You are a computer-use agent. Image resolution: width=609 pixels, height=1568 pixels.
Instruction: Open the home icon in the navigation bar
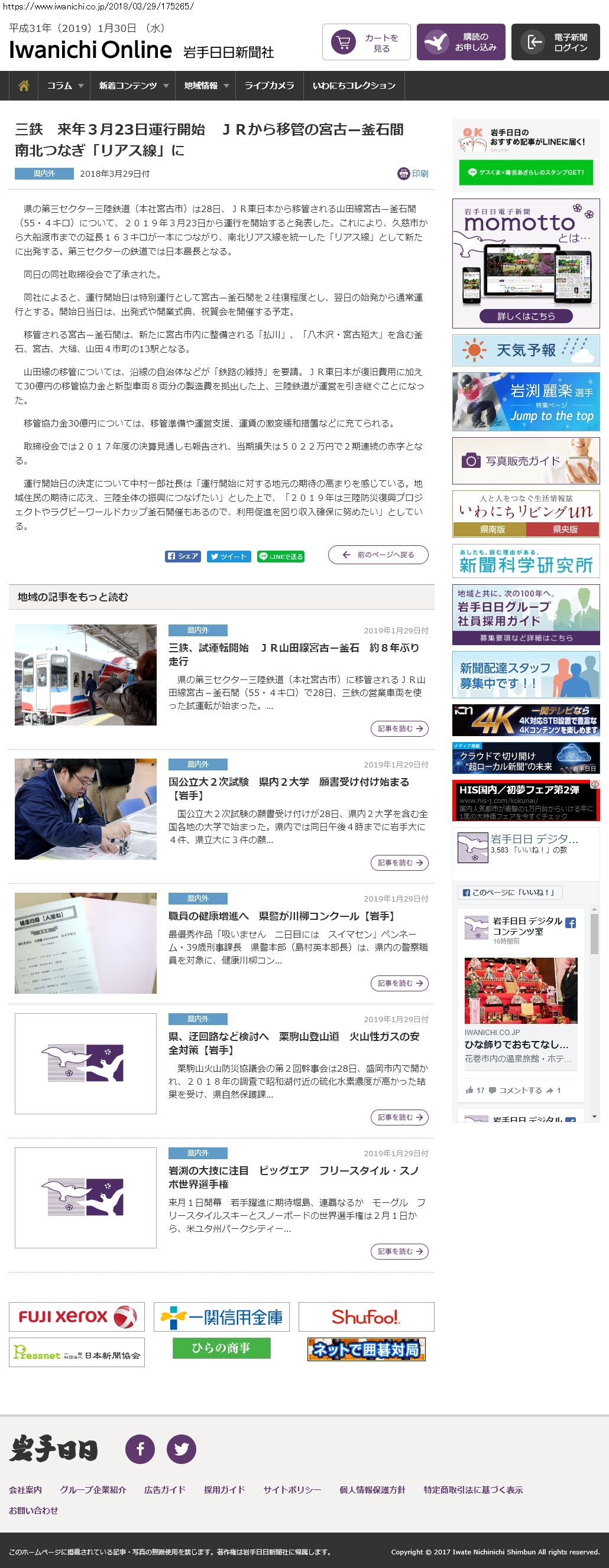(x=24, y=86)
